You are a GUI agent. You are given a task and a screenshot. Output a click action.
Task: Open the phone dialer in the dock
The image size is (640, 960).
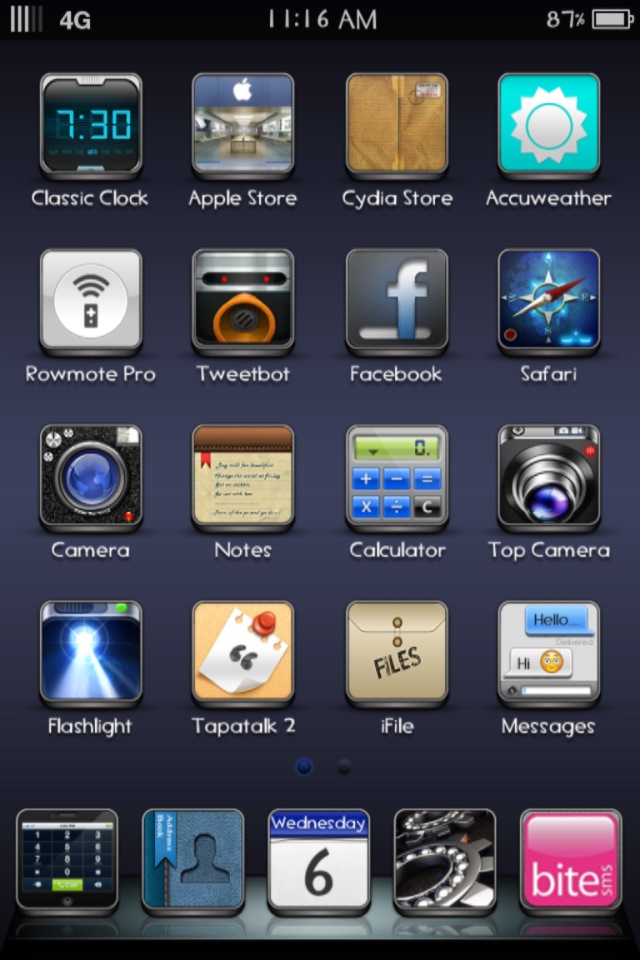point(67,860)
